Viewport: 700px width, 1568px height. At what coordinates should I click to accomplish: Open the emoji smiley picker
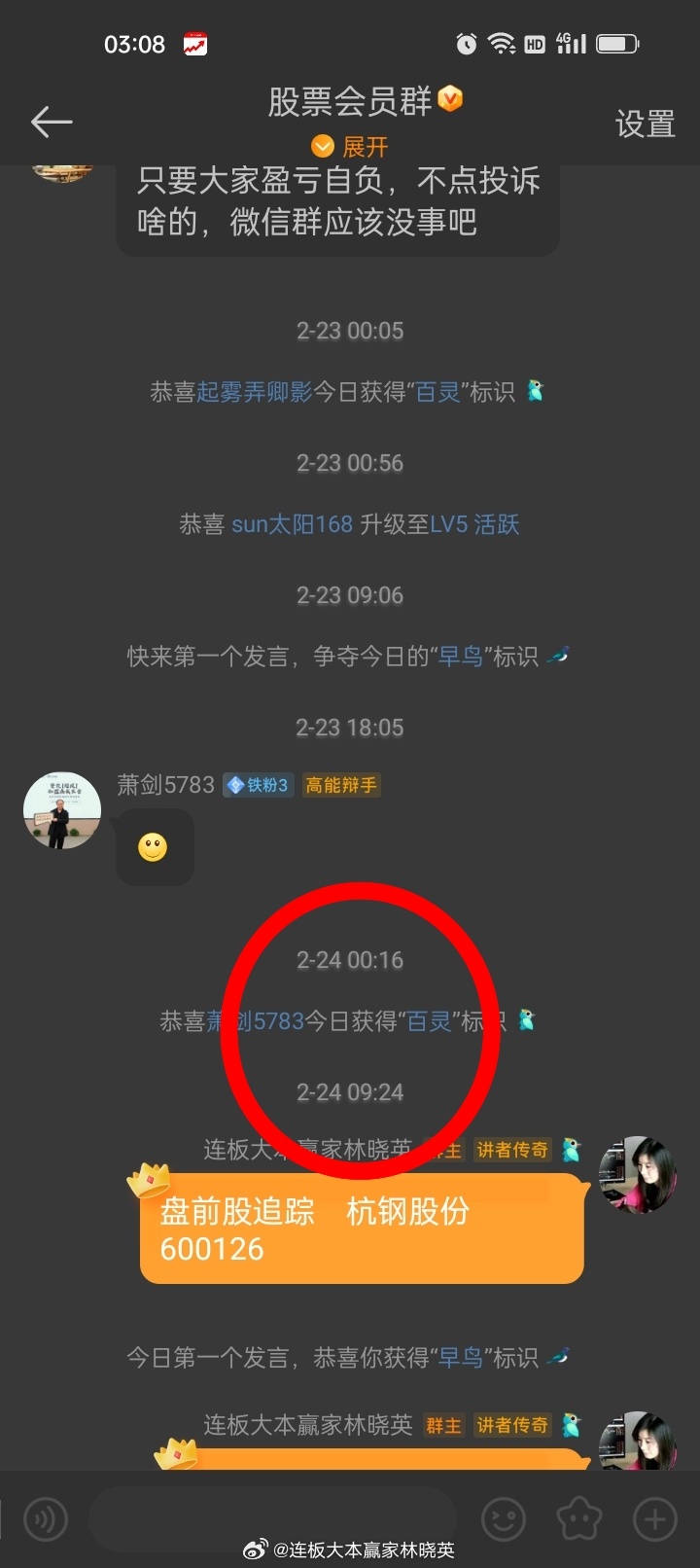(502, 1517)
